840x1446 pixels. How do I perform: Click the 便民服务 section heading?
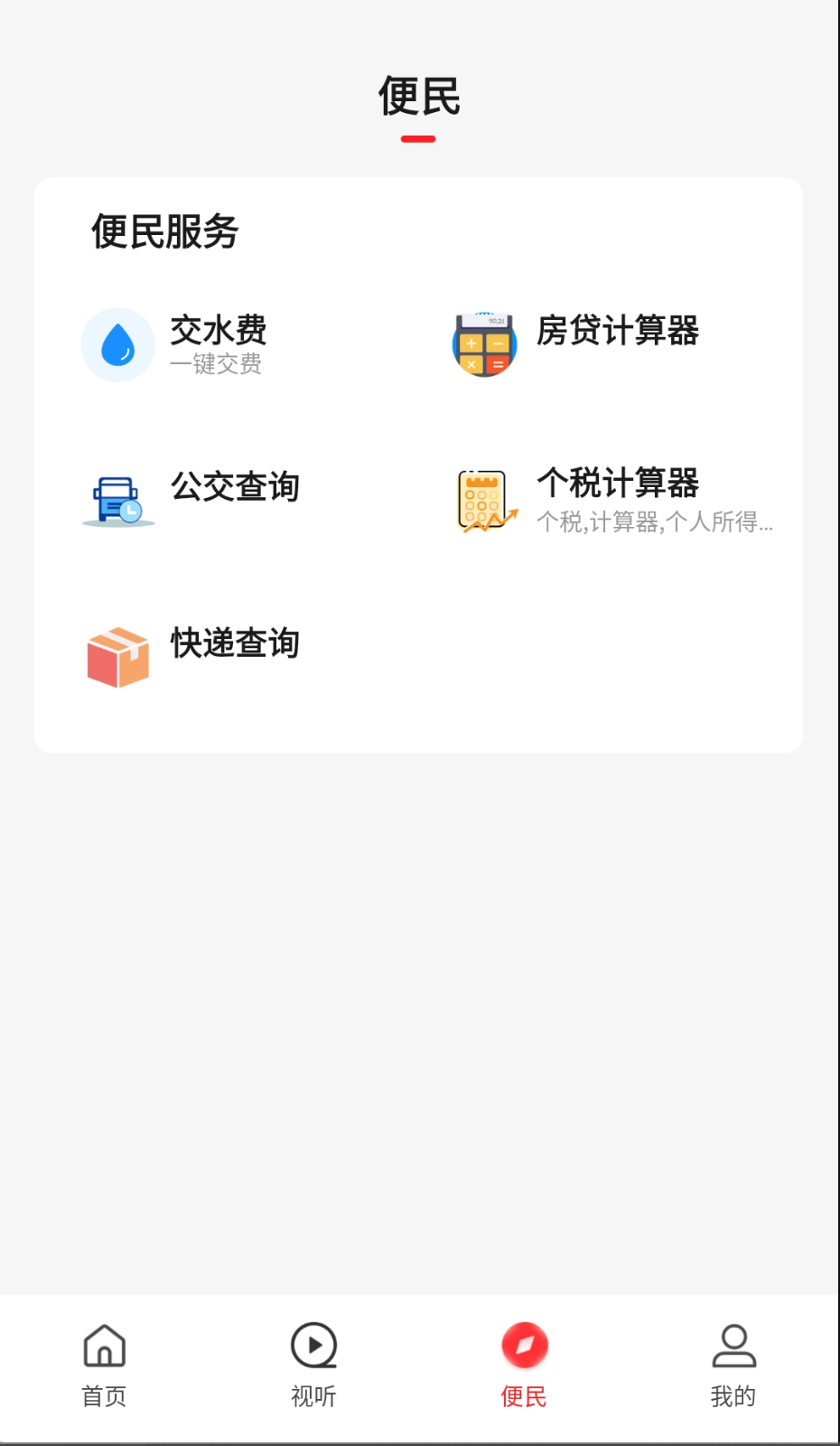point(165,230)
